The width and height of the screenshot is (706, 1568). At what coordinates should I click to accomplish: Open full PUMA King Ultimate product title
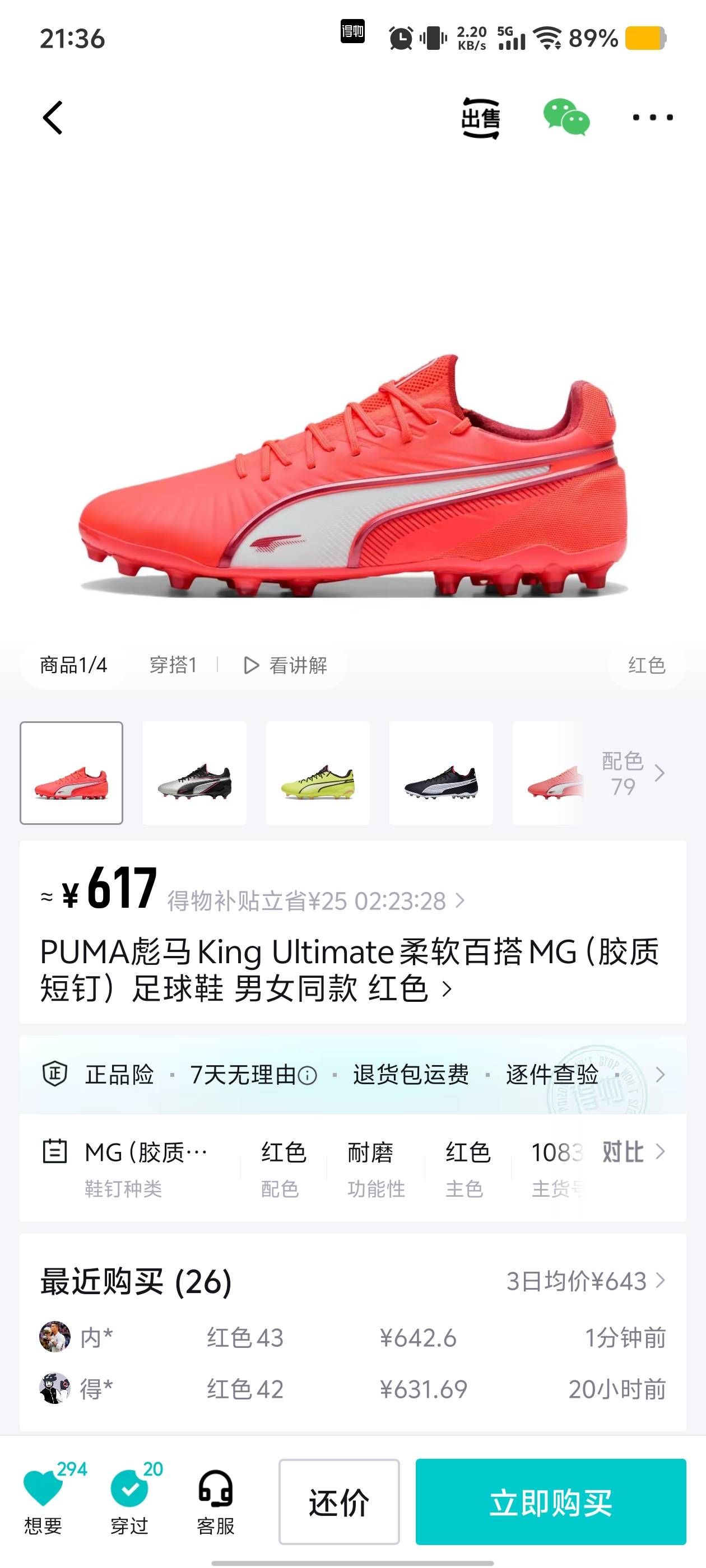[x=349, y=970]
